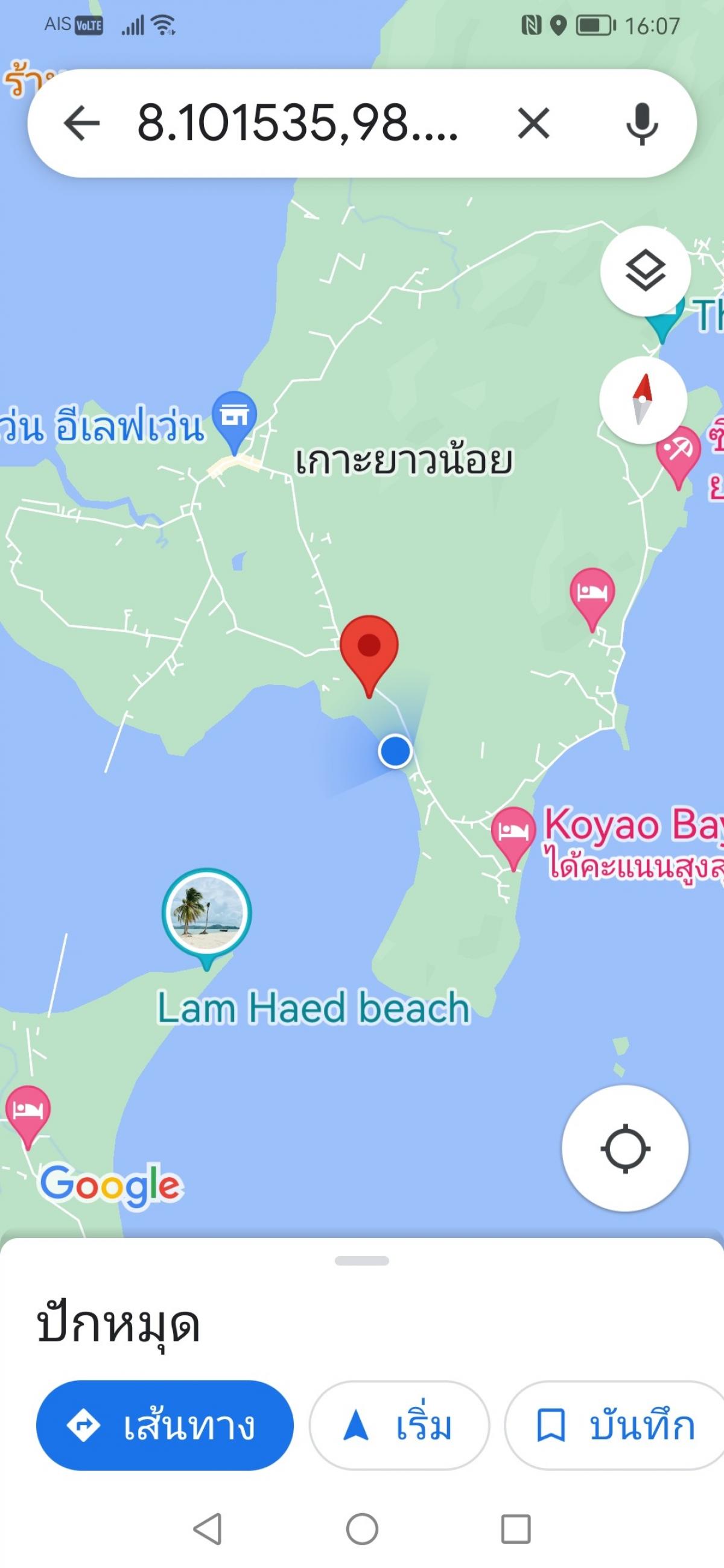This screenshot has width=724, height=1568.
Task: Open recent apps from navigation bar
Action: [x=516, y=1528]
